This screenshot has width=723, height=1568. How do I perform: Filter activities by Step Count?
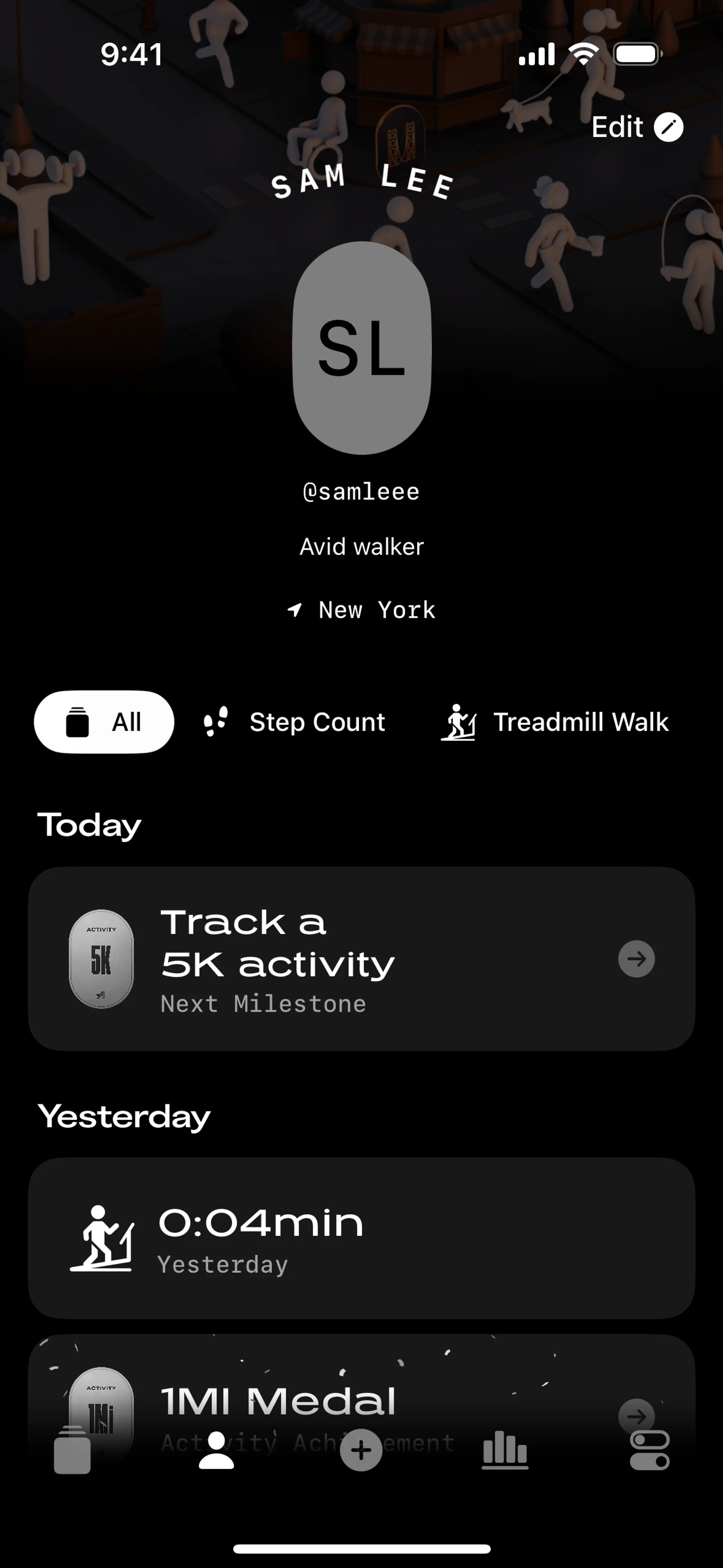(294, 722)
